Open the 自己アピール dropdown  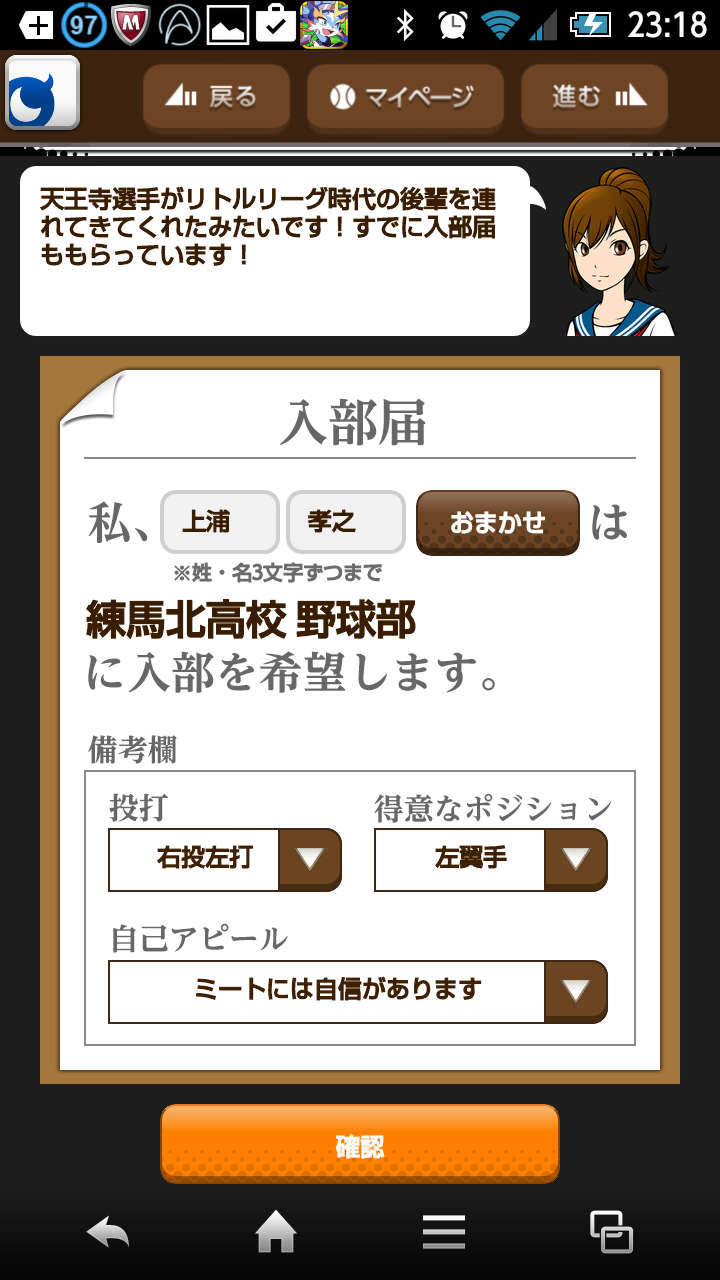click(x=357, y=991)
